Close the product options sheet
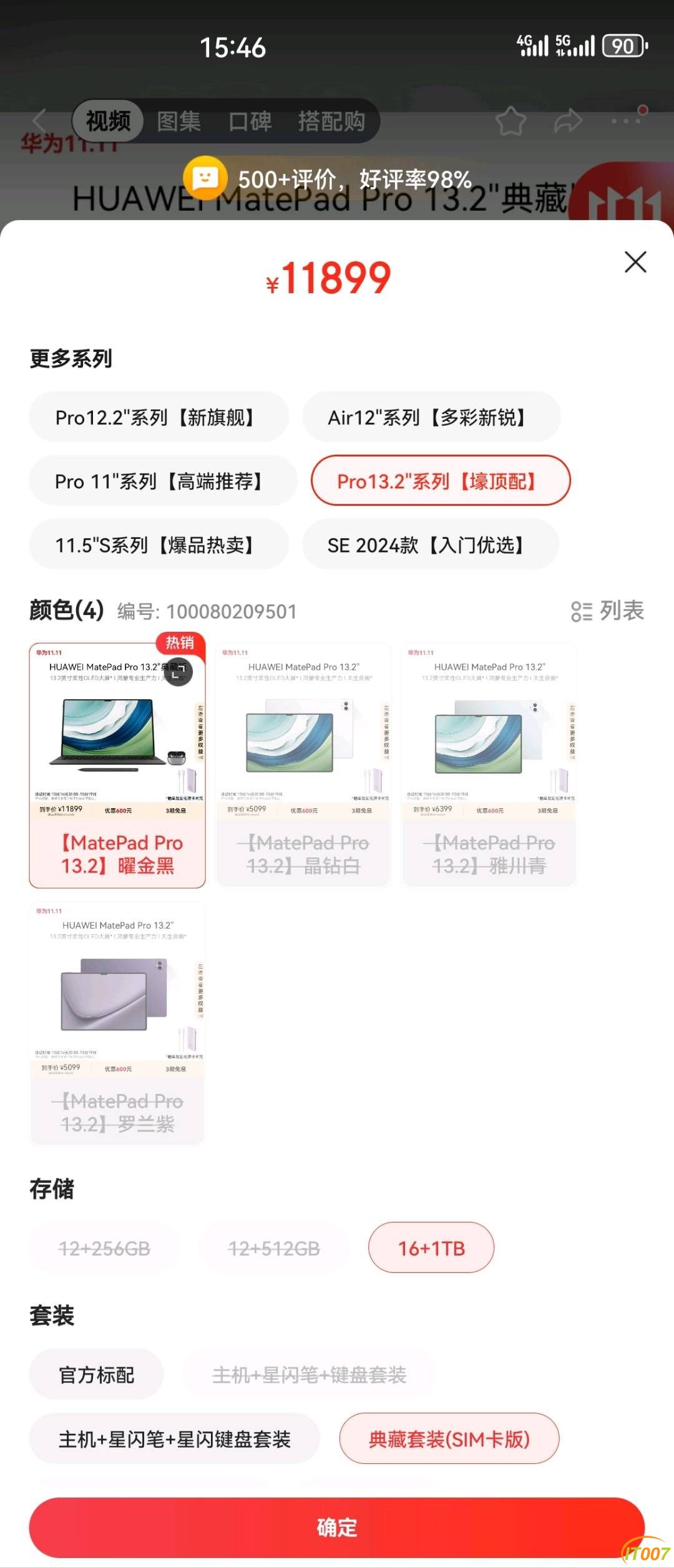The height and width of the screenshot is (1568, 674). click(635, 262)
